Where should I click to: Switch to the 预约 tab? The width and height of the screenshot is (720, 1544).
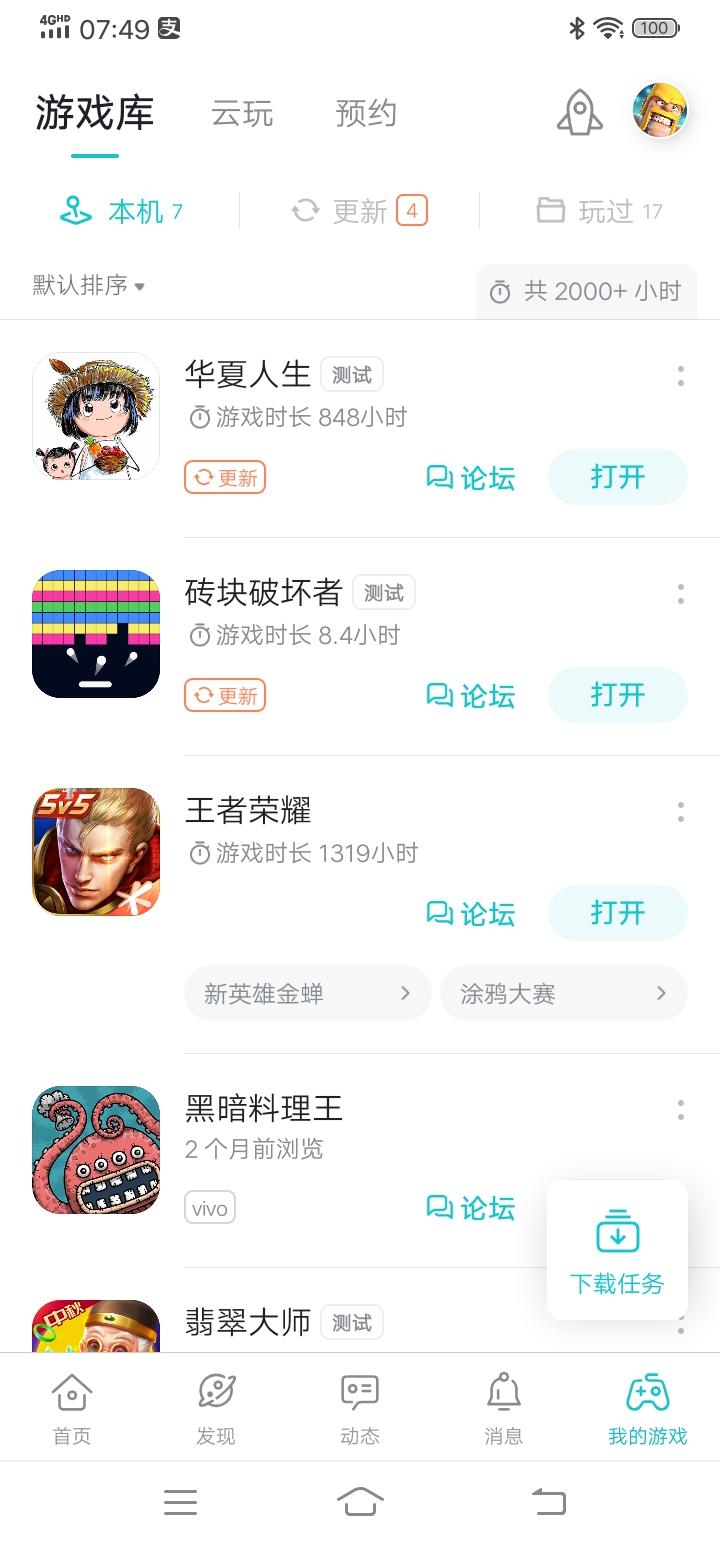click(x=366, y=113)
